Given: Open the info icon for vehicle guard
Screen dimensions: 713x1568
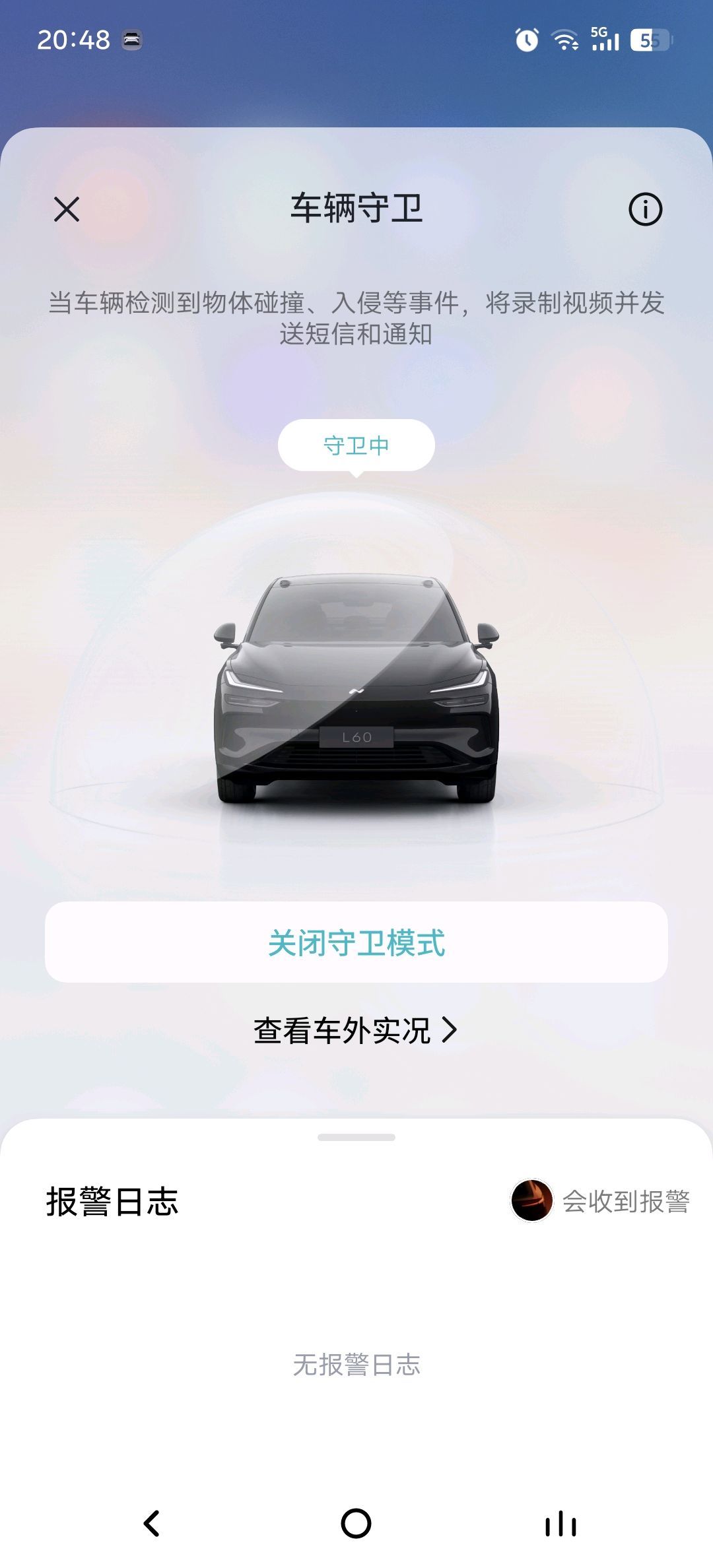Looking at the screenshot, I should [x=645, y=210].
